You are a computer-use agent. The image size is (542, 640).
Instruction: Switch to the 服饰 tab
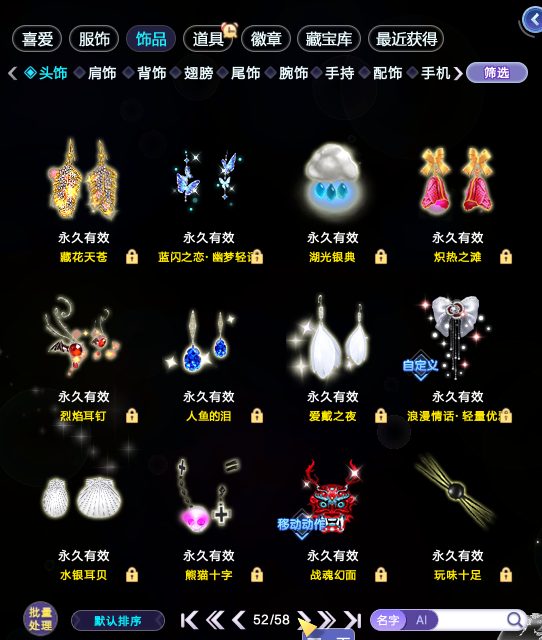[94, 39]
